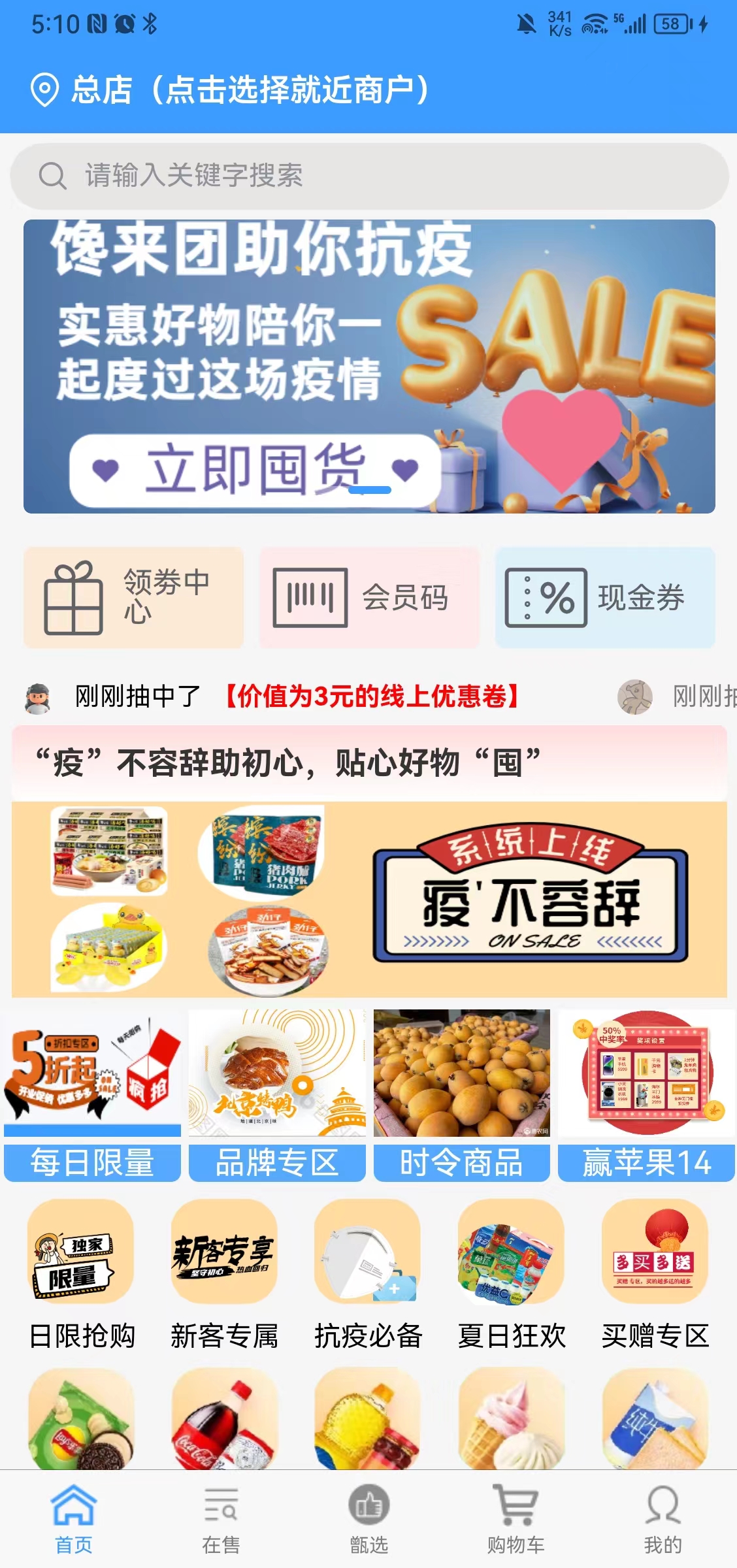Open the 馋来团助你抗疫 sale banner
The height and width of the screenshot is (1568, 737).
[369, 366]
